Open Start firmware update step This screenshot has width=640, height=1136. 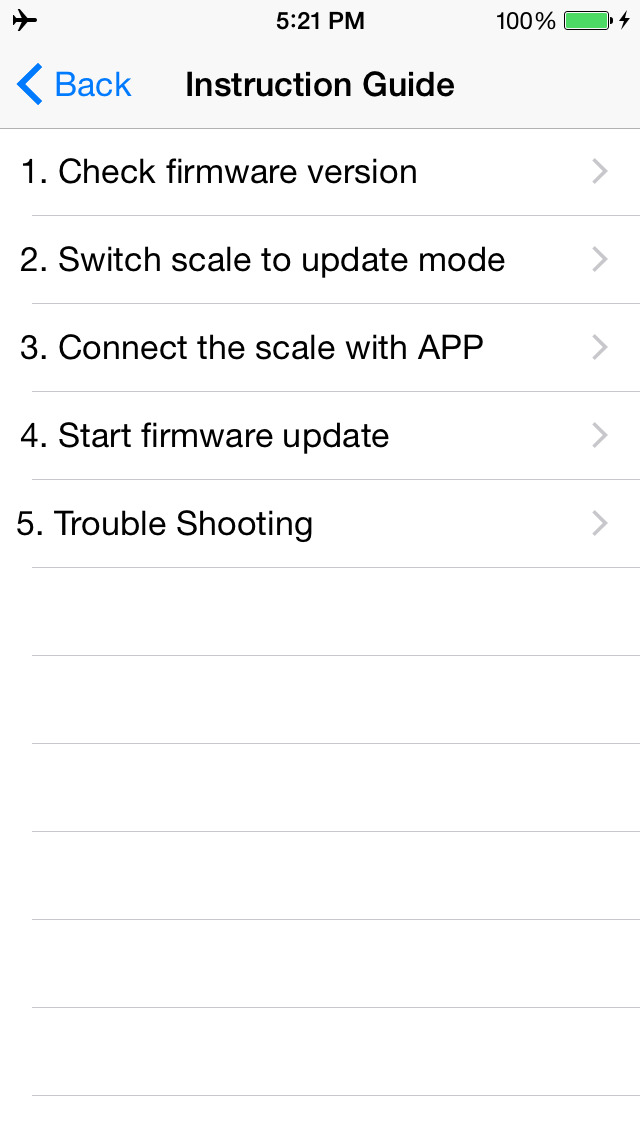(320, 435)
